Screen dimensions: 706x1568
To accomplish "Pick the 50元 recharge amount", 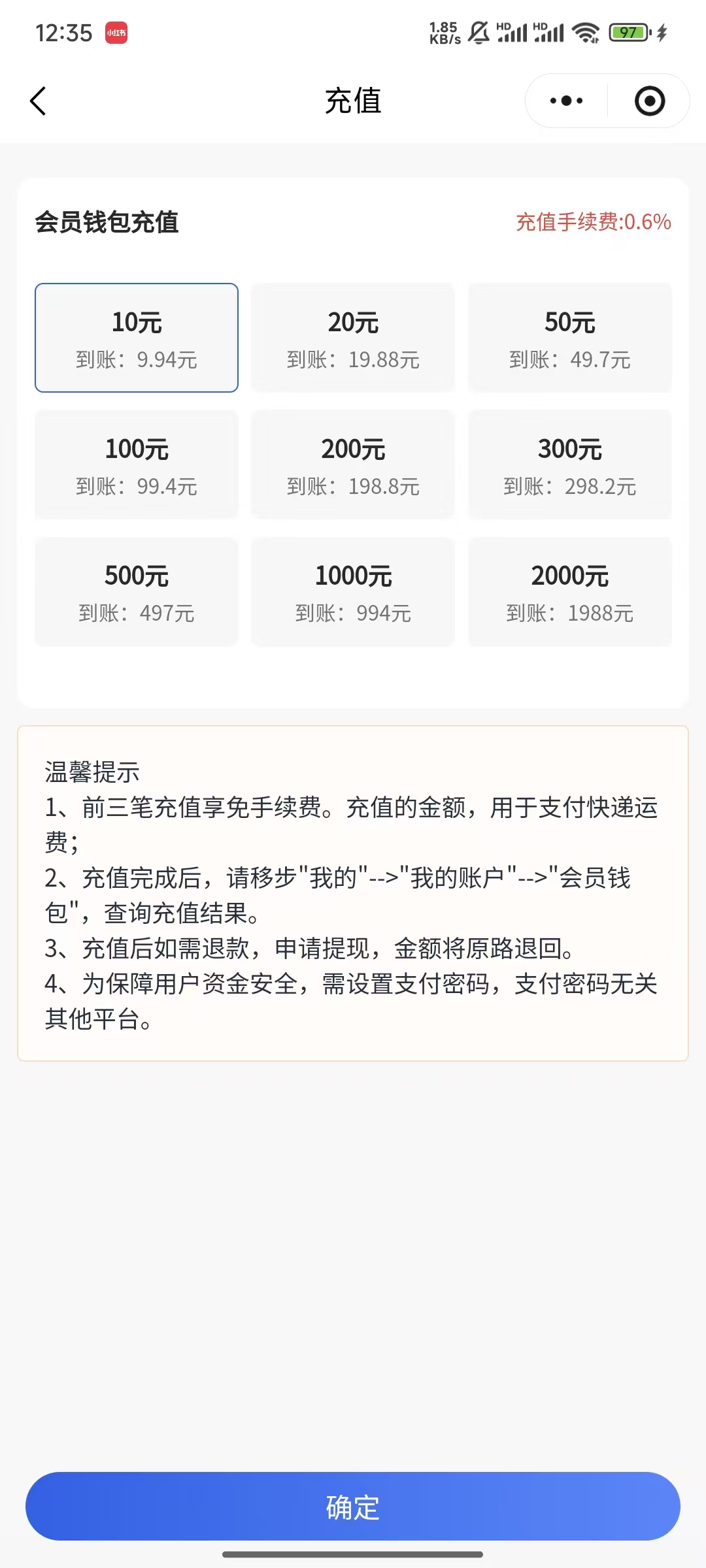I will pyautogui.click(x=570, y=338).
